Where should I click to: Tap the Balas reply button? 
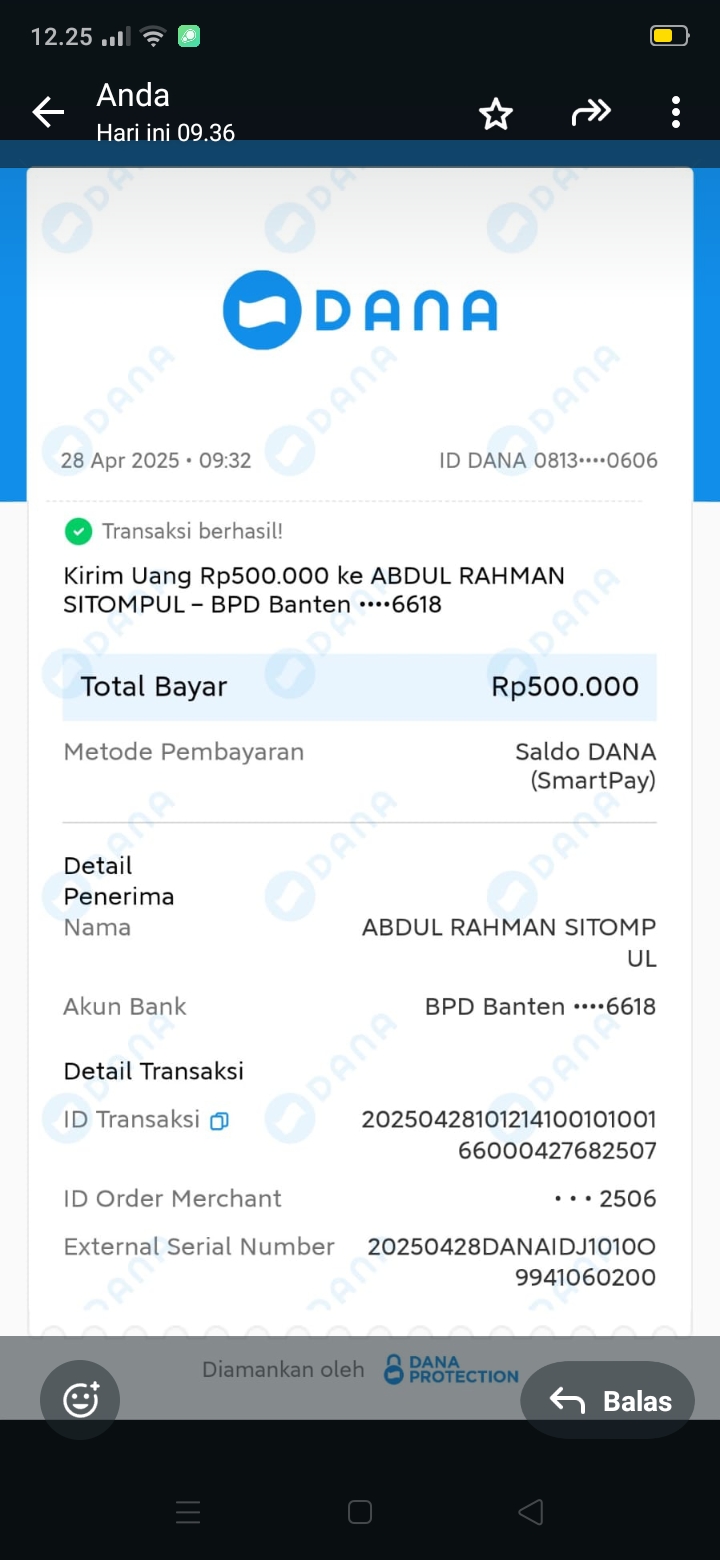(x=608, y=1400)
